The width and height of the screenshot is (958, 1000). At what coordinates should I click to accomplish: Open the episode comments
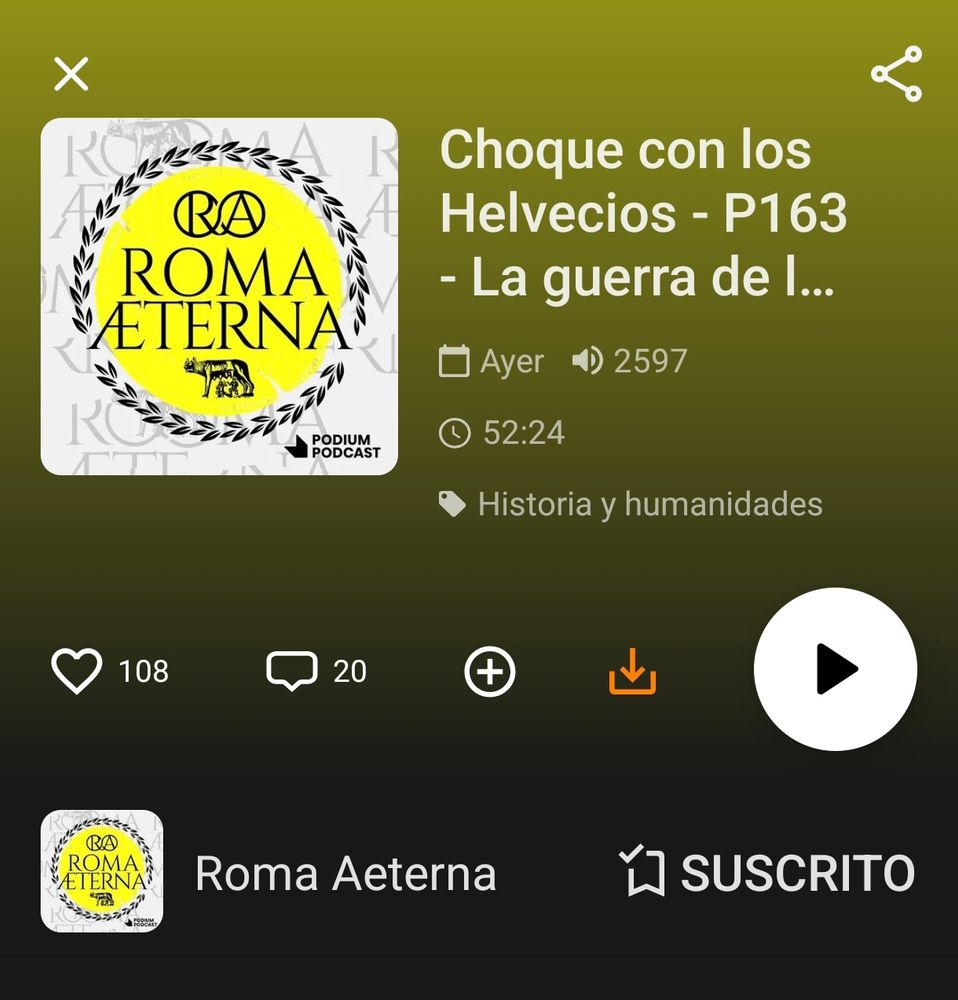292,671
